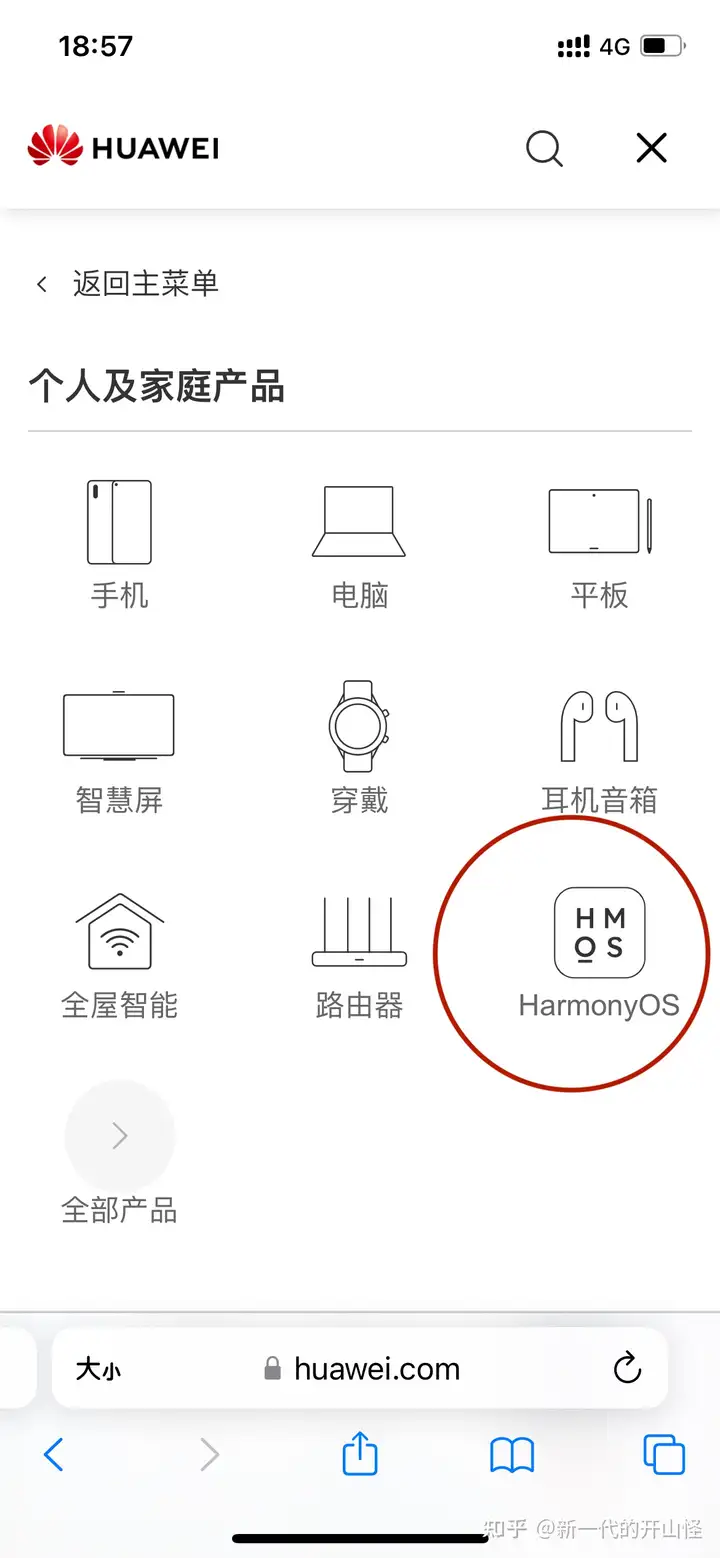Open Safari bookmarks book icon

512,1454
